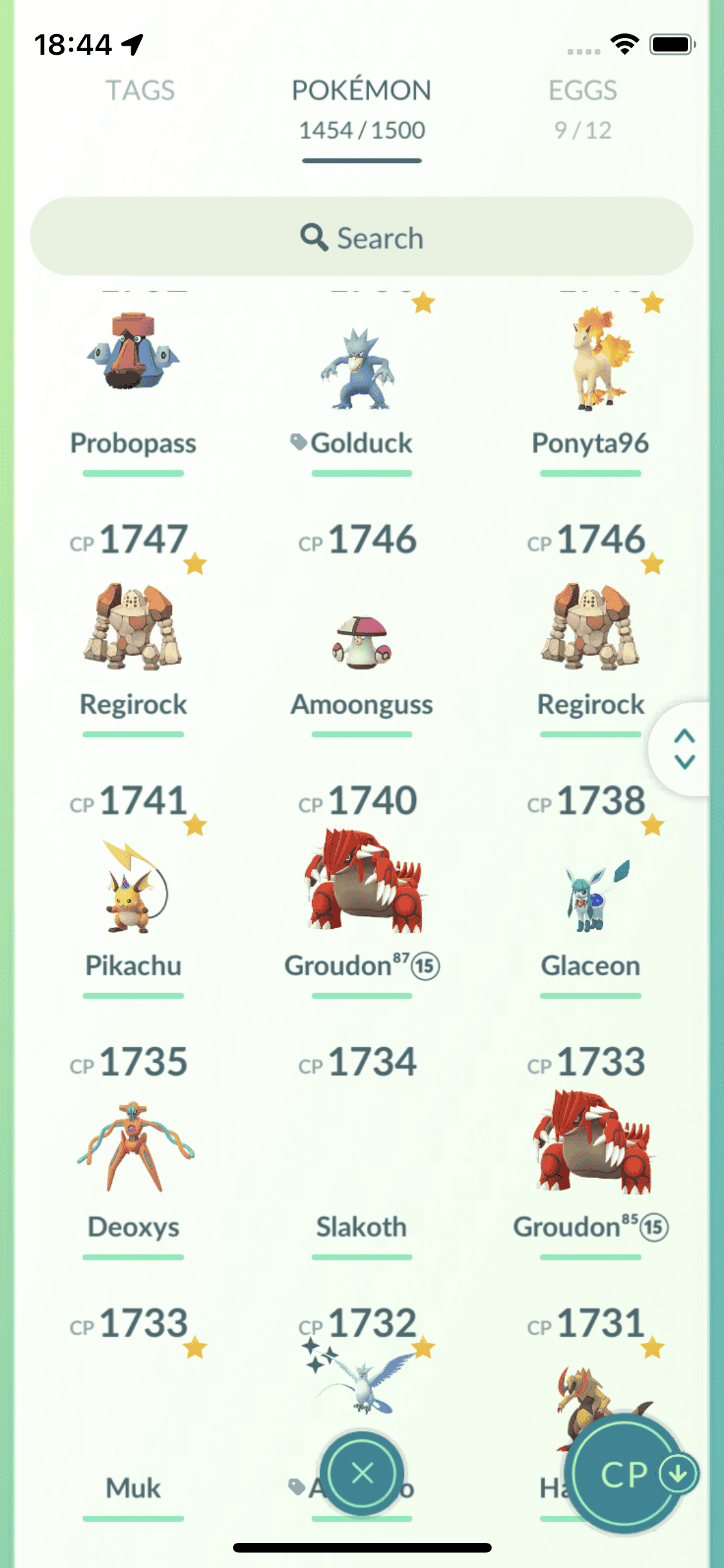Switch to the Tags tab
Viewport: 724px width, 1568px height.
tap(140, 91)
